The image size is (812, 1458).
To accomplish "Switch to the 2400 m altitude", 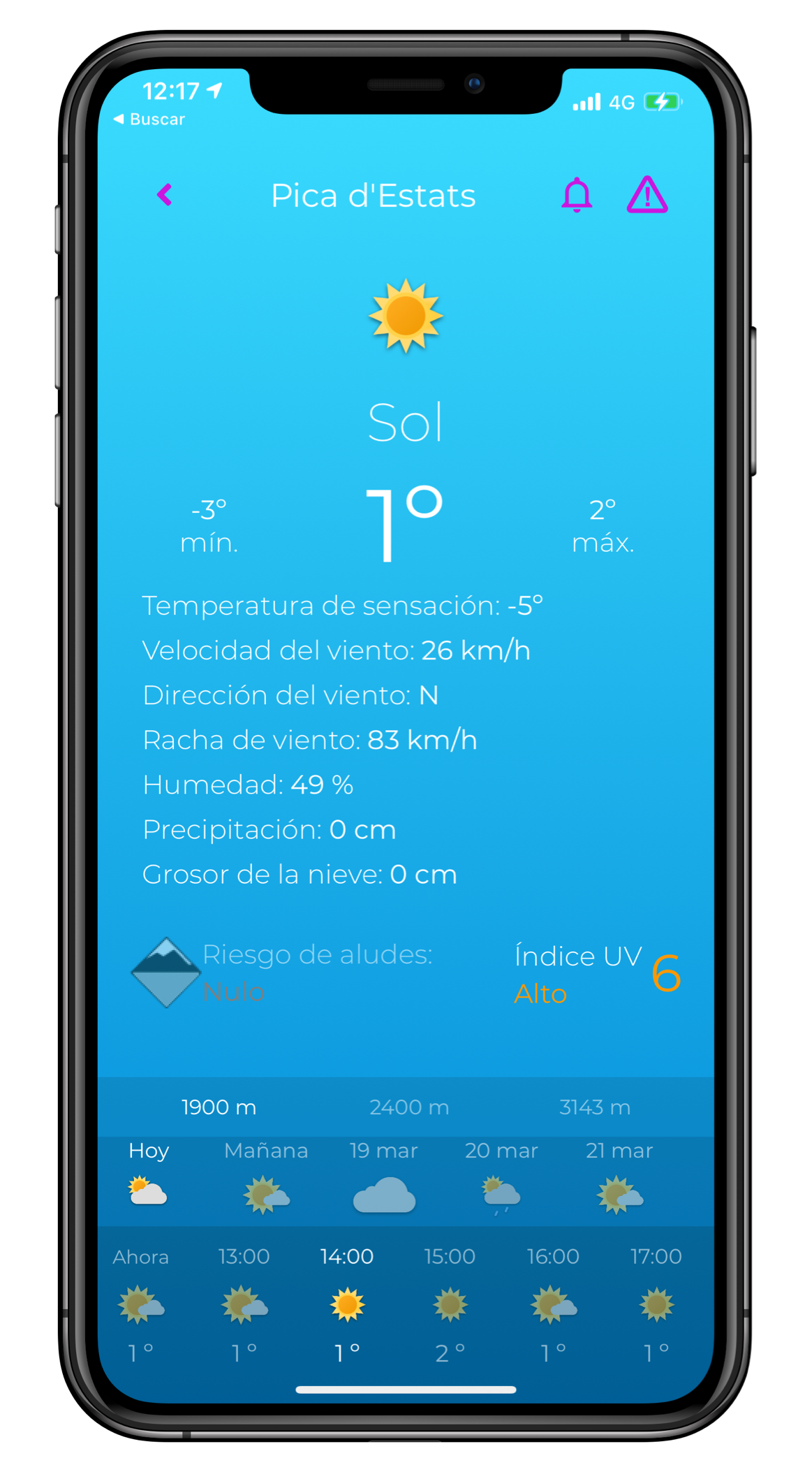I will (x=409, y=1107).
